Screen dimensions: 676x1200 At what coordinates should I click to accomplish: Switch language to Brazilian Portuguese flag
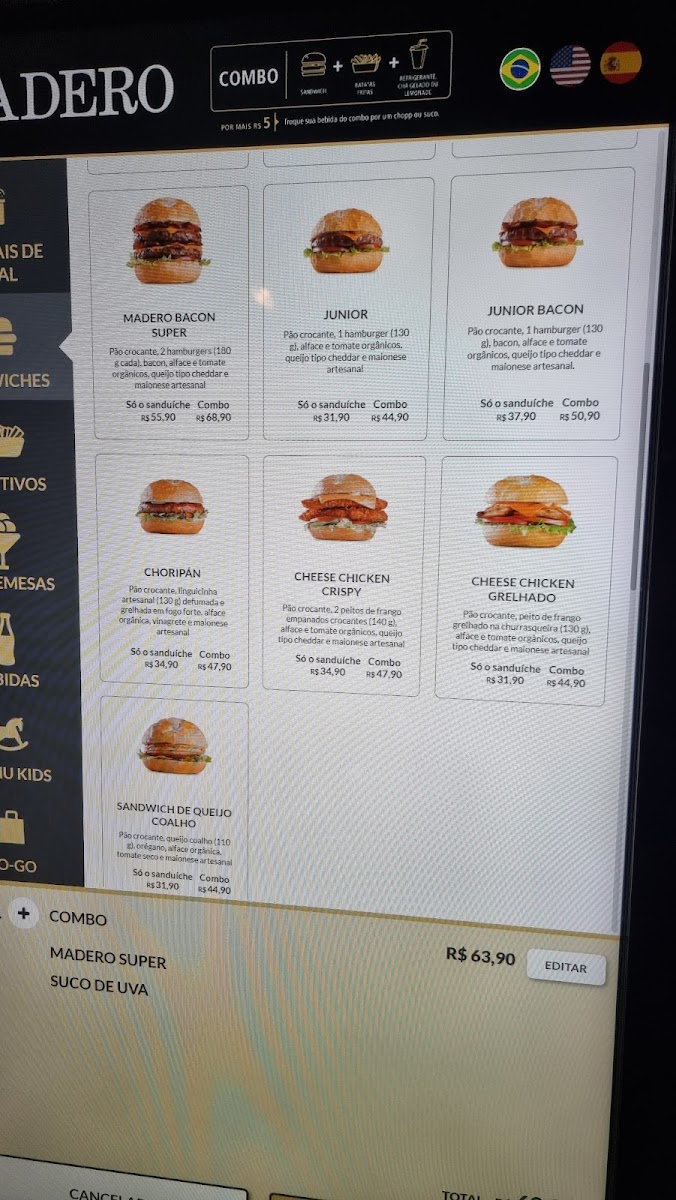pos(520,69)
